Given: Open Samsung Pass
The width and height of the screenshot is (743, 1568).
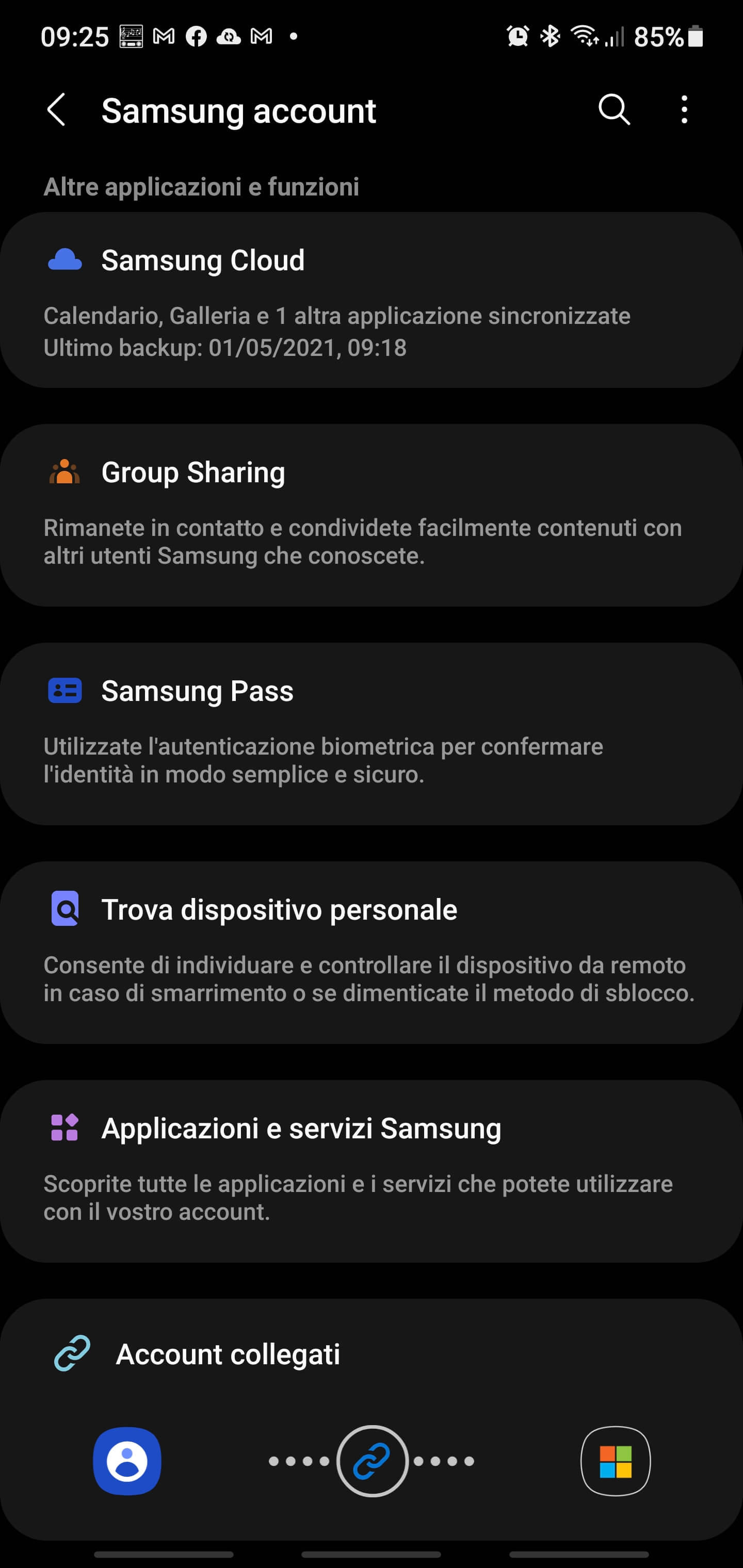Looking at the screenshot, I should (x=372, y=733).
